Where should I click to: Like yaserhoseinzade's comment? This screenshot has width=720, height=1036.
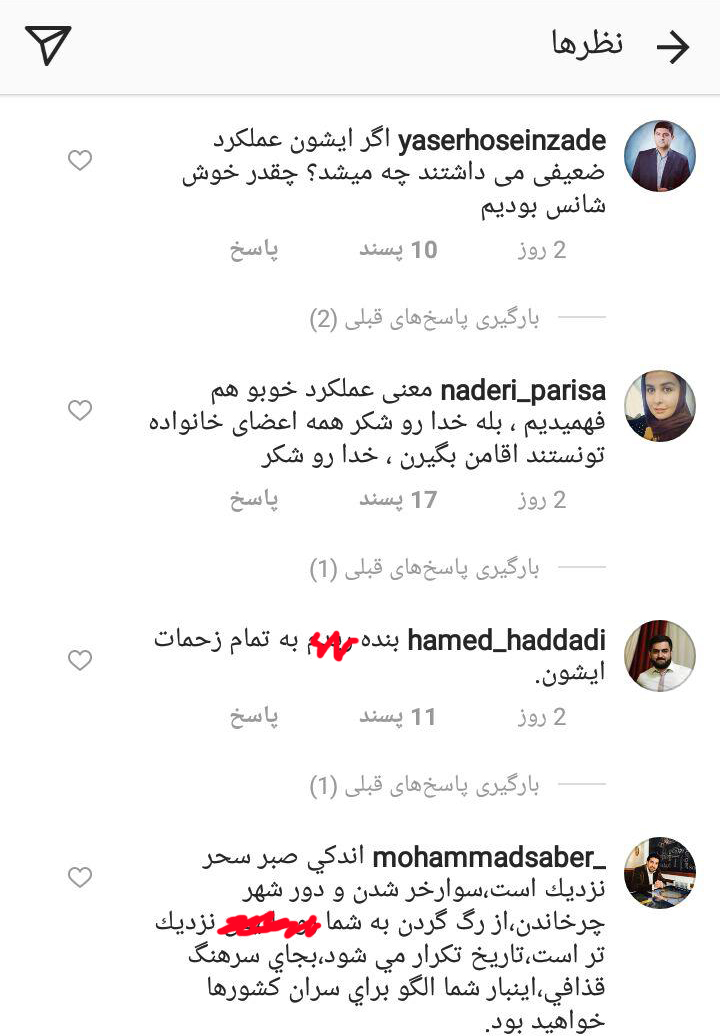click(80, 160)
